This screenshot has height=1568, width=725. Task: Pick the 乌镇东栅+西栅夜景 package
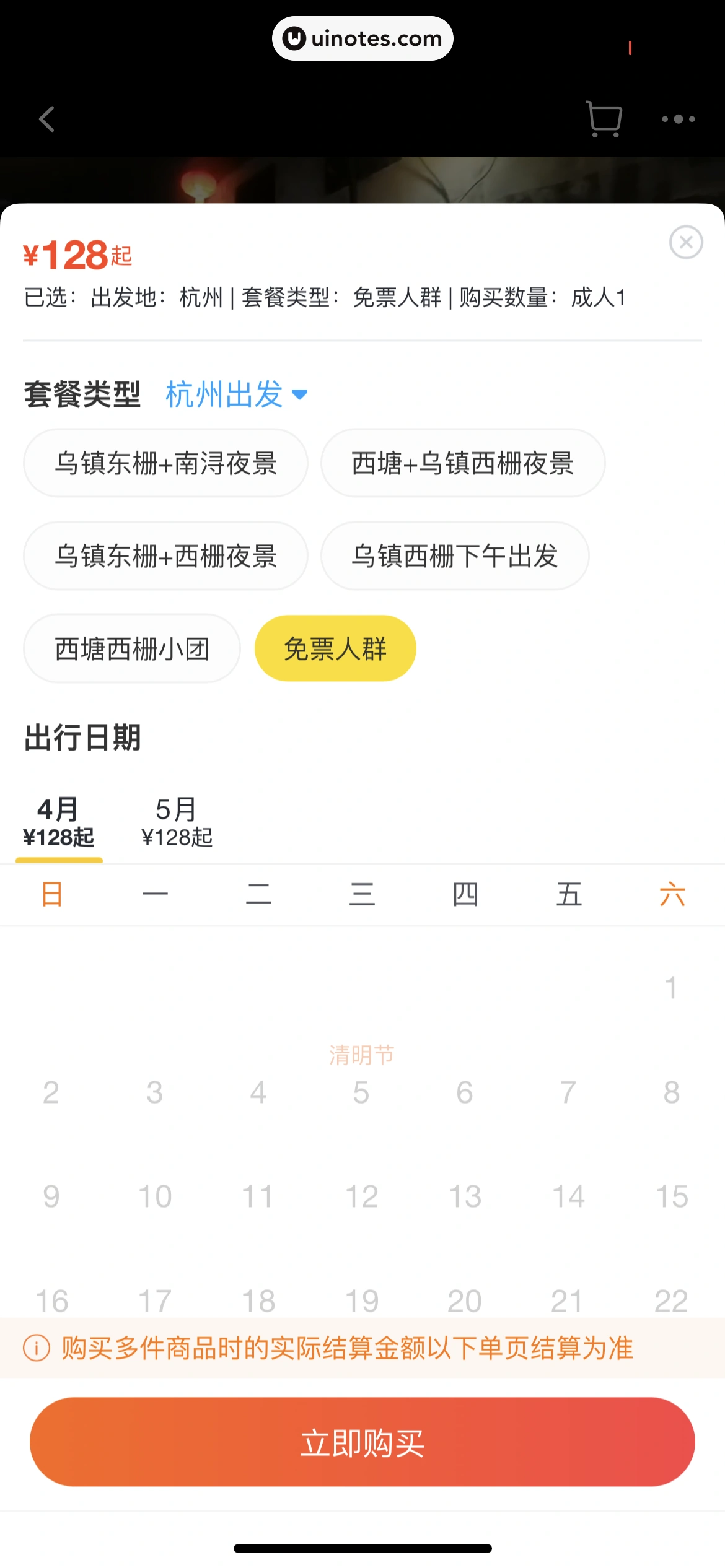click(165, 556)
